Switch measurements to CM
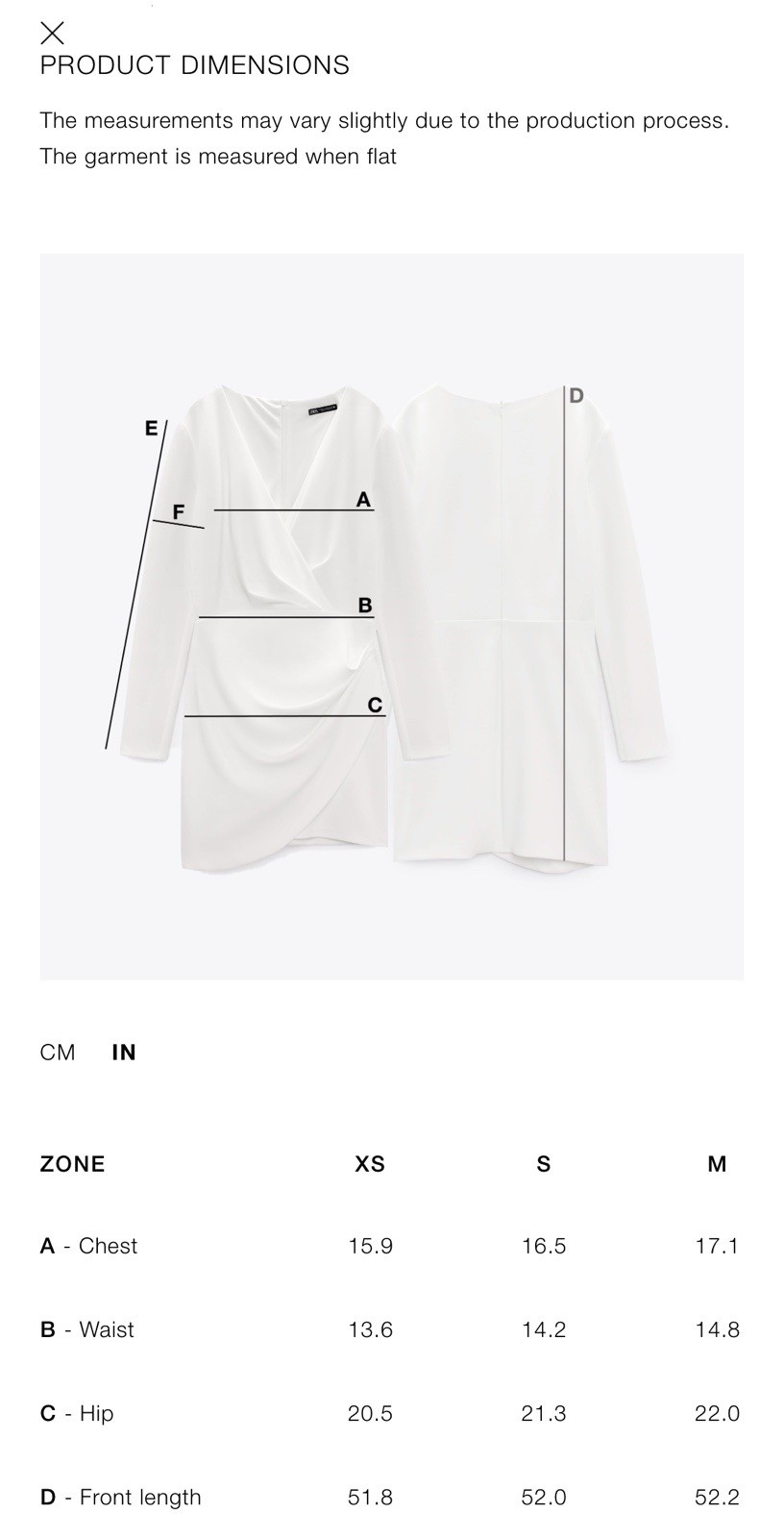The image size is (784, 1538). (58, 1052)
